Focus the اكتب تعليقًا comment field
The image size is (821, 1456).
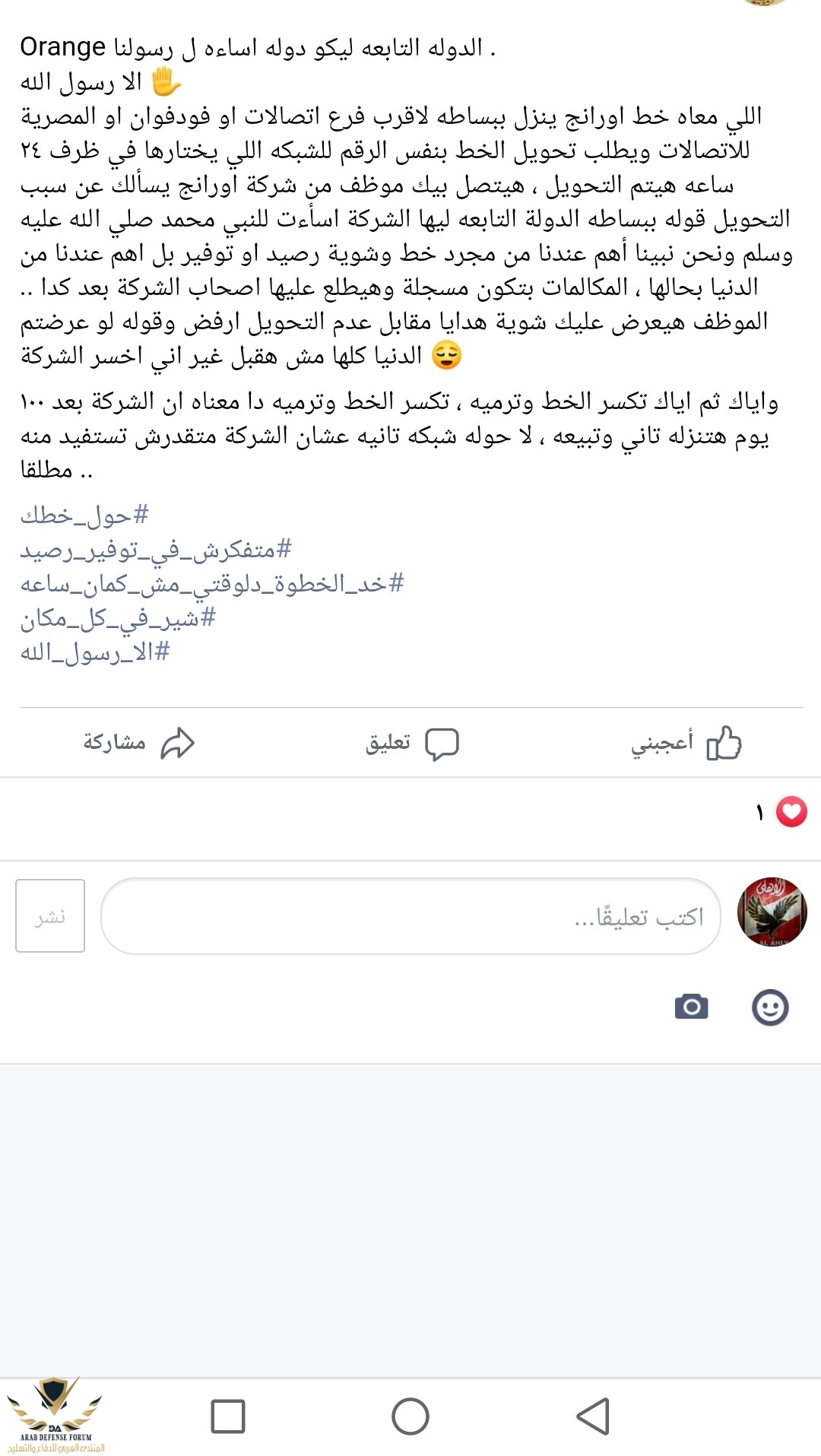click(410, 916)
